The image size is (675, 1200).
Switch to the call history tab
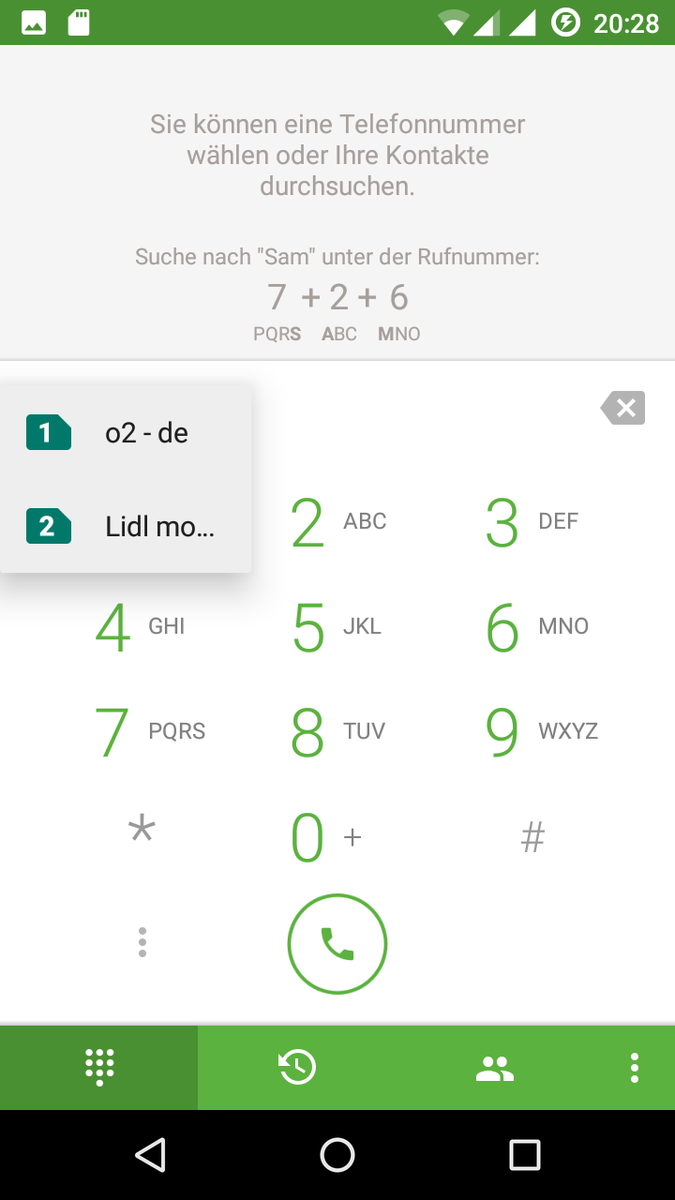297,1067
